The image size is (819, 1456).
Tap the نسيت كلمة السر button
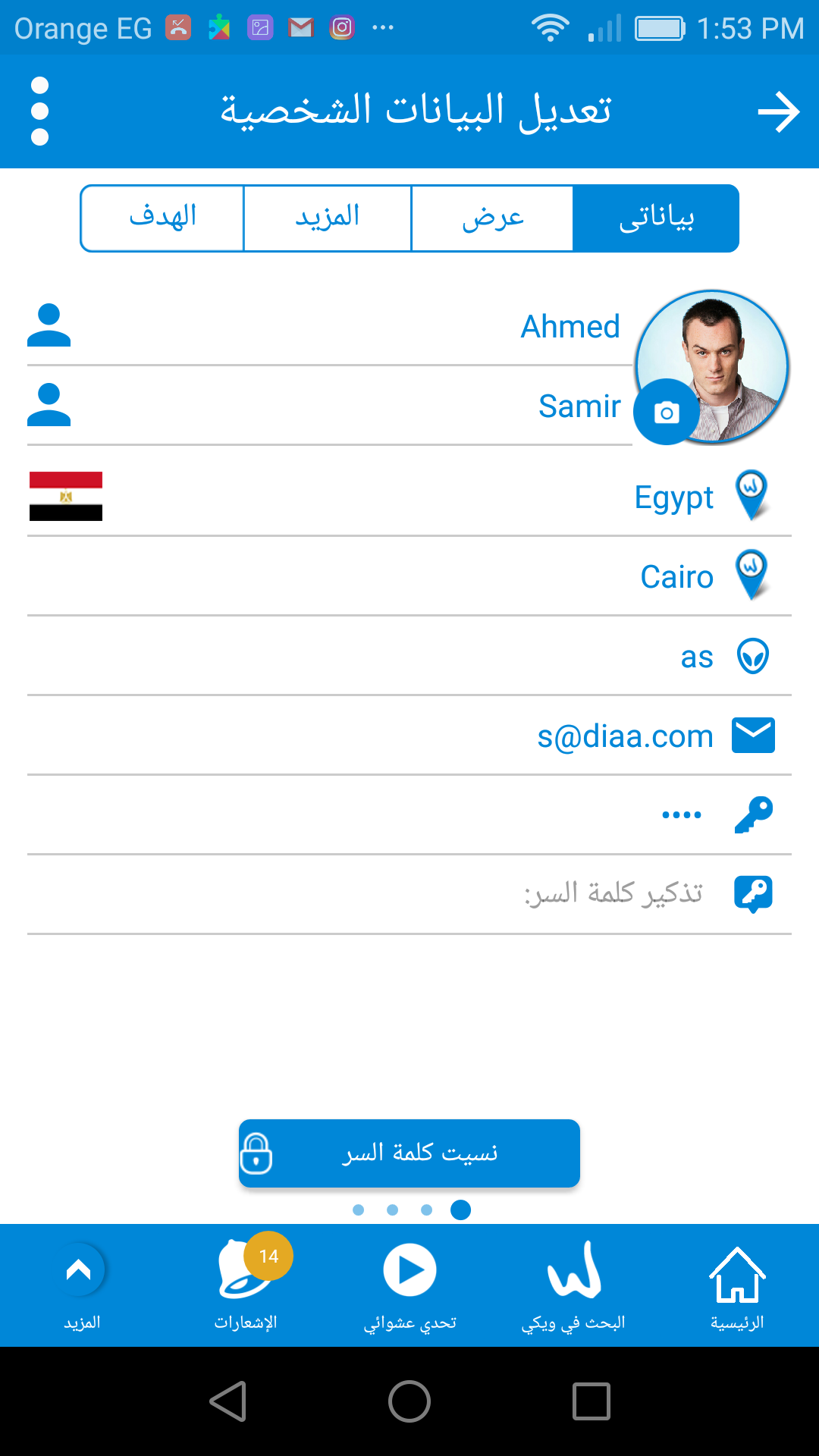click(x=409, y=1153)
